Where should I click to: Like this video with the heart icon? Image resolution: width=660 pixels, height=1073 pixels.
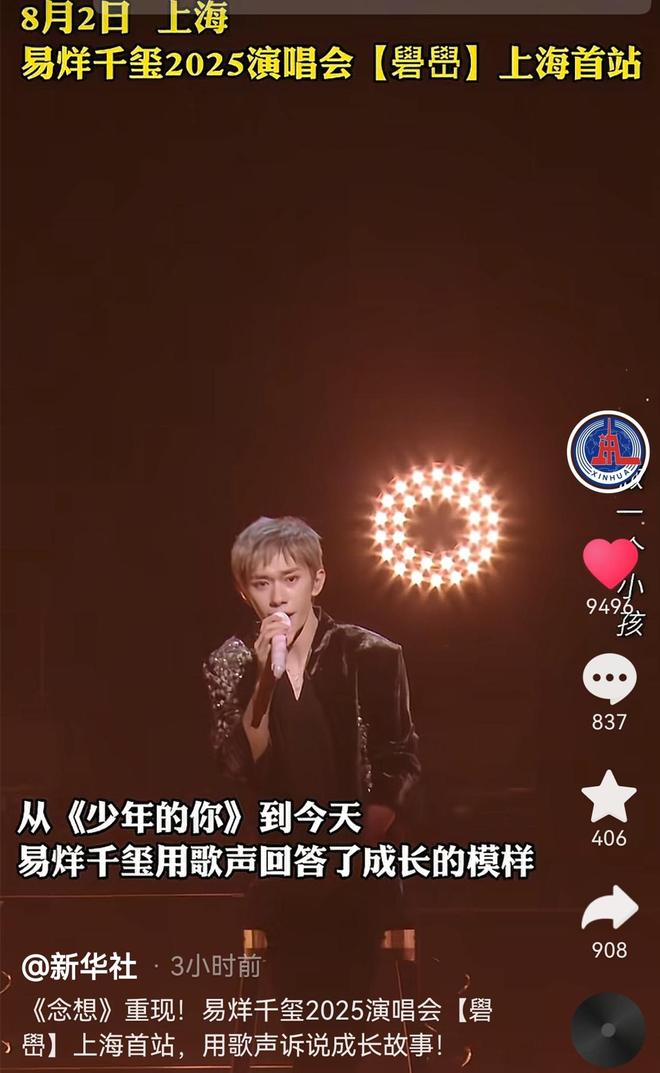[609, 563]
